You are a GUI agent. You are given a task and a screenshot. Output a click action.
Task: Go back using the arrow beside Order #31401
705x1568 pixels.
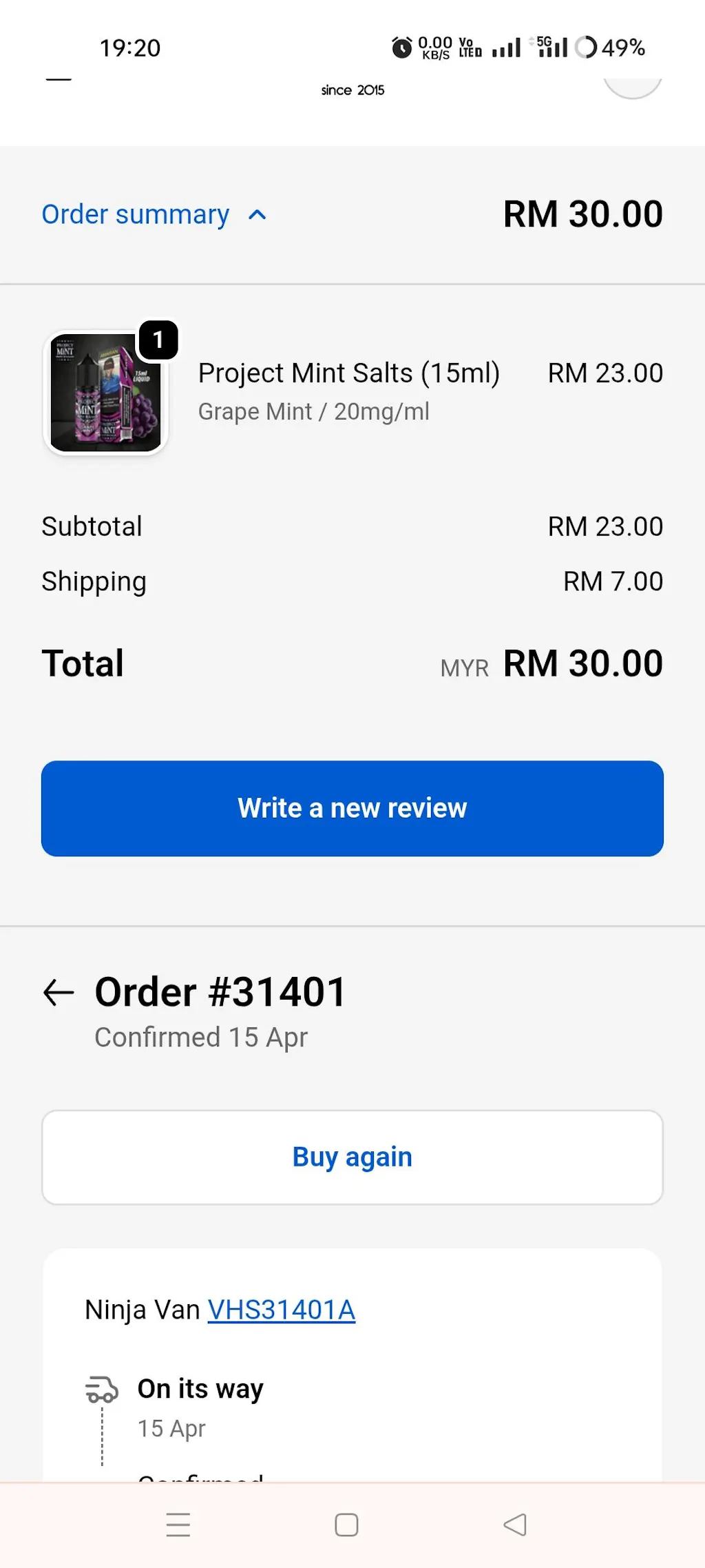tap(59, 993)
